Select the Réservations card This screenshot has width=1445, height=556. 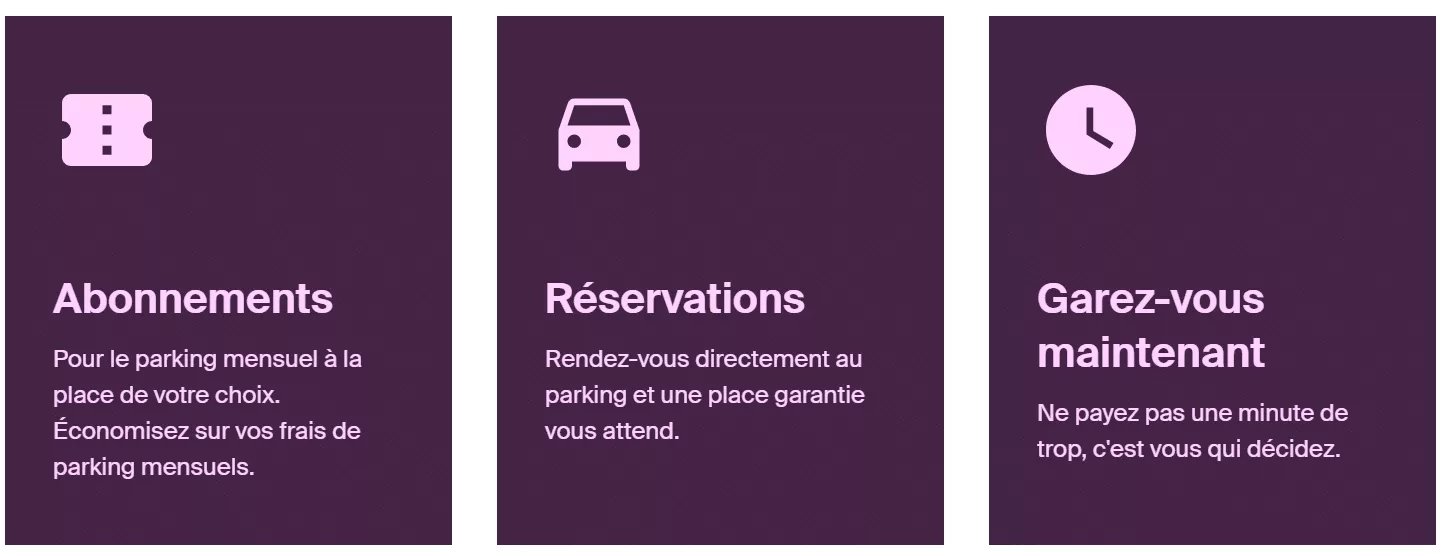click(x=720, y=282)
